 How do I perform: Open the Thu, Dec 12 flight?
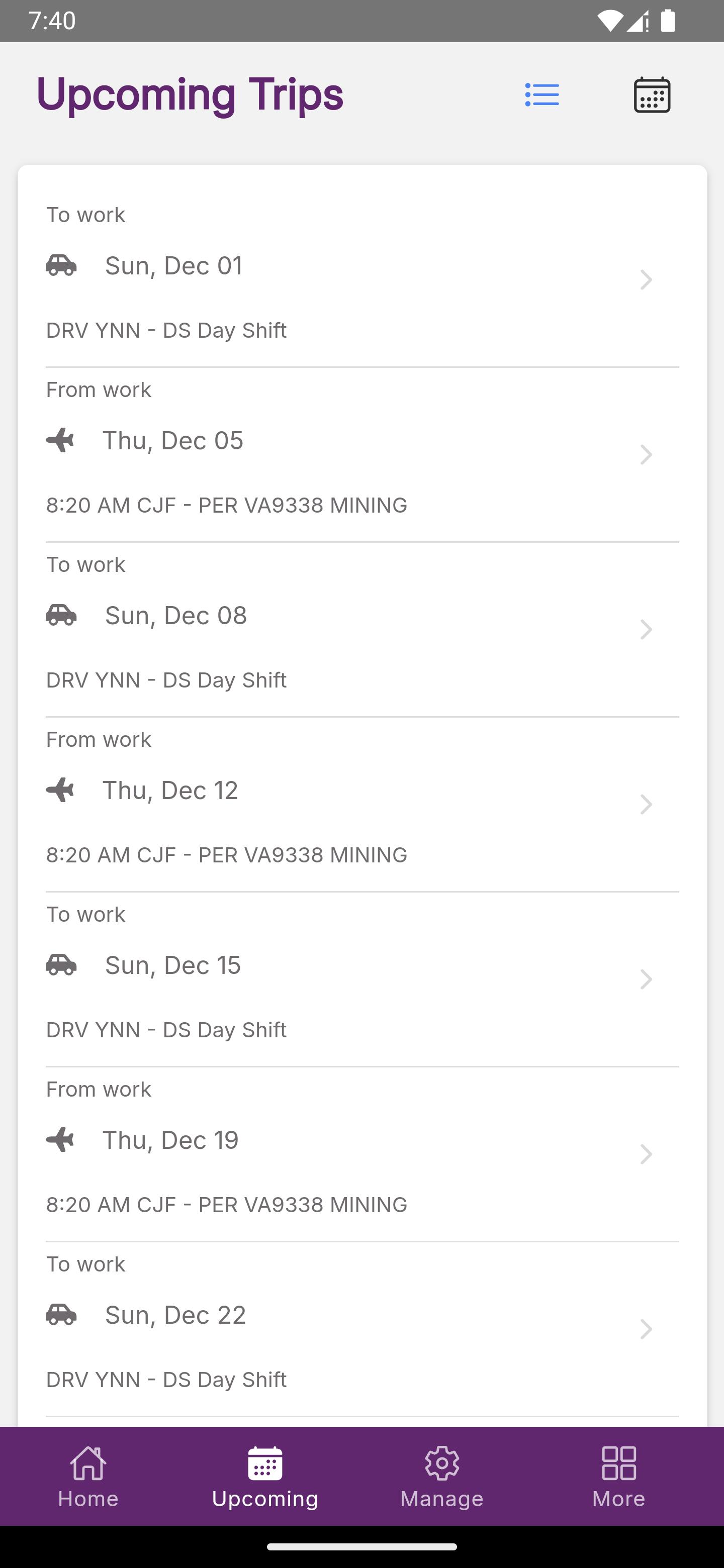pos(363,804)
